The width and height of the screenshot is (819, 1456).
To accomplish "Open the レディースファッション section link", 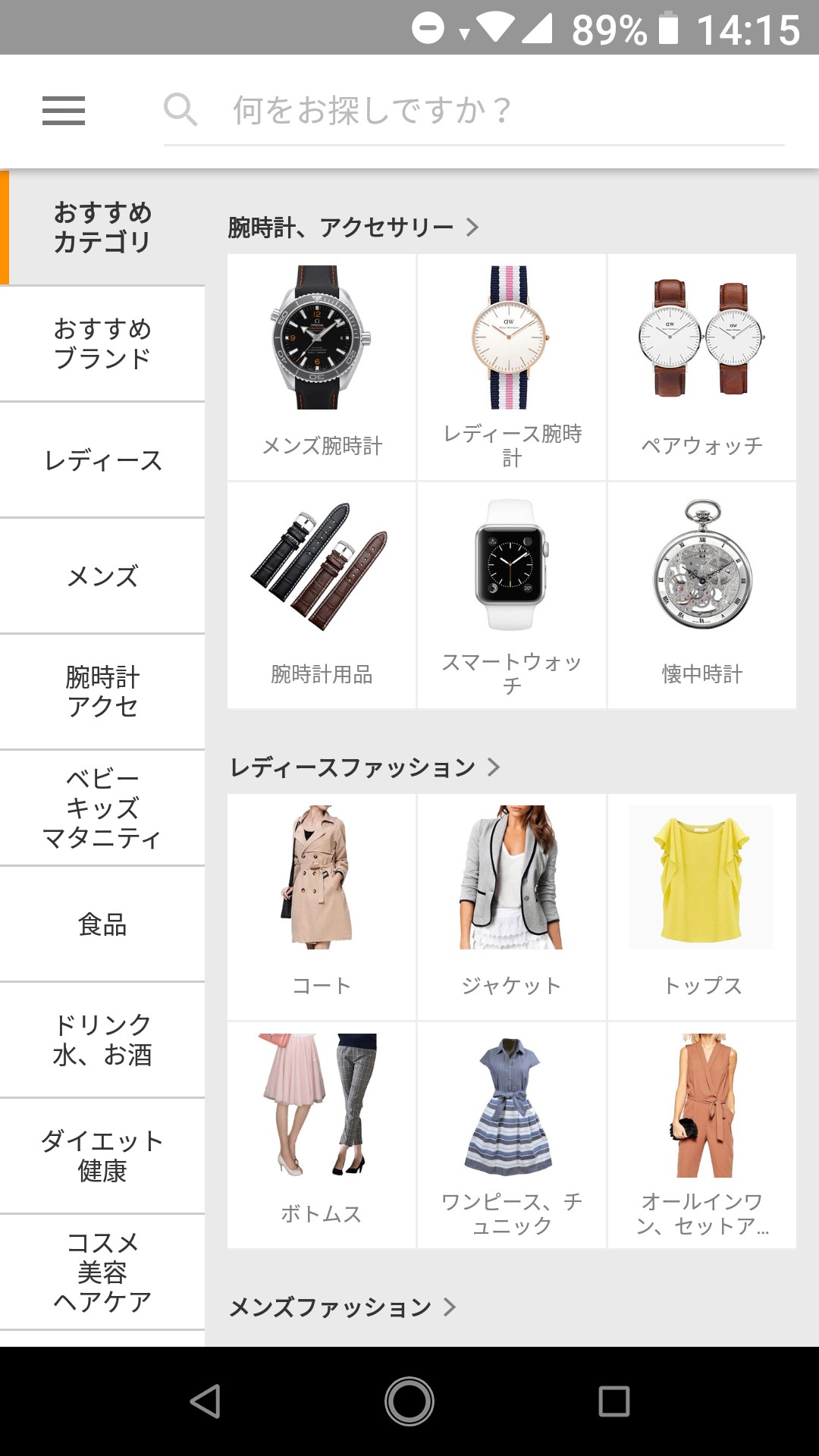I will [365, 767].
